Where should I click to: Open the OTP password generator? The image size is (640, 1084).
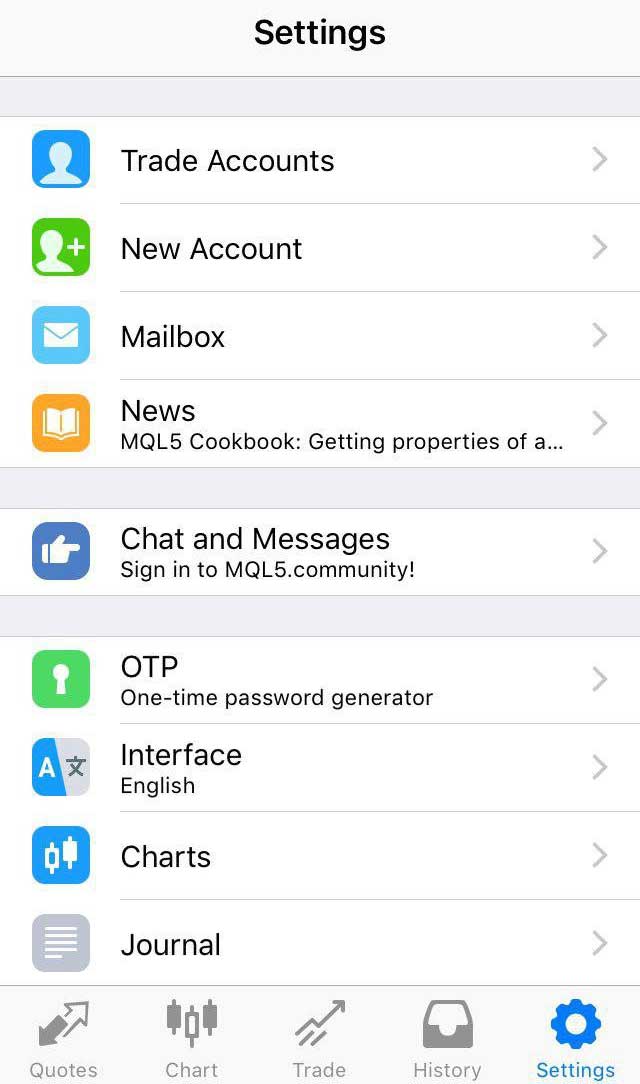pos(320,680)
